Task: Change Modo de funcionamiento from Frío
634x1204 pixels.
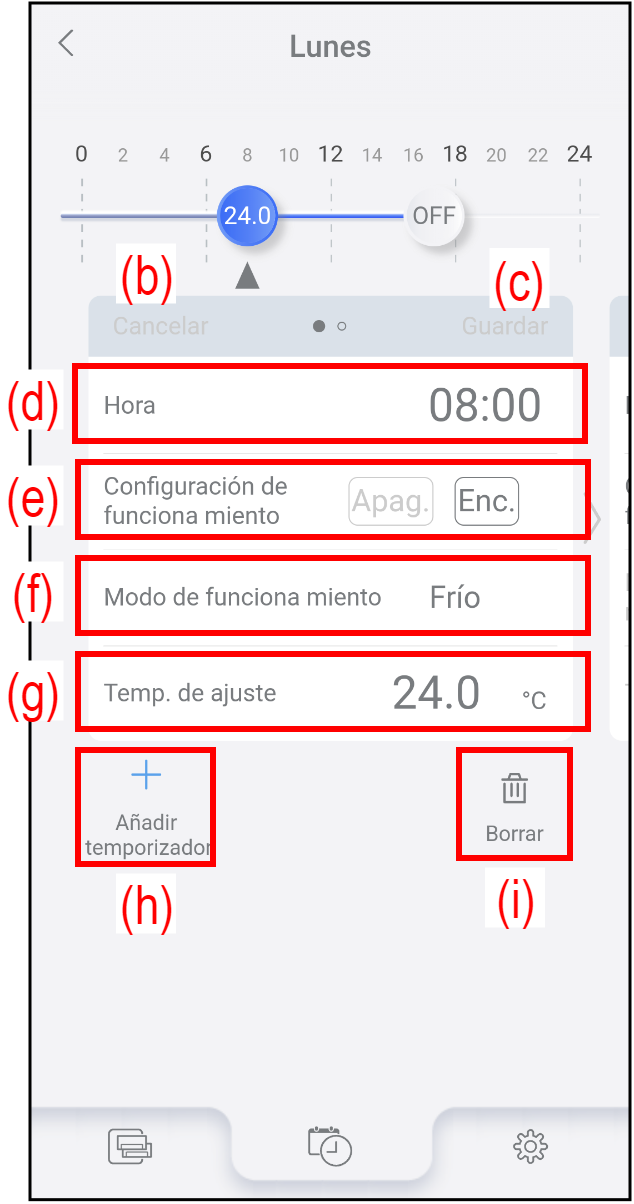Action: 455,597
